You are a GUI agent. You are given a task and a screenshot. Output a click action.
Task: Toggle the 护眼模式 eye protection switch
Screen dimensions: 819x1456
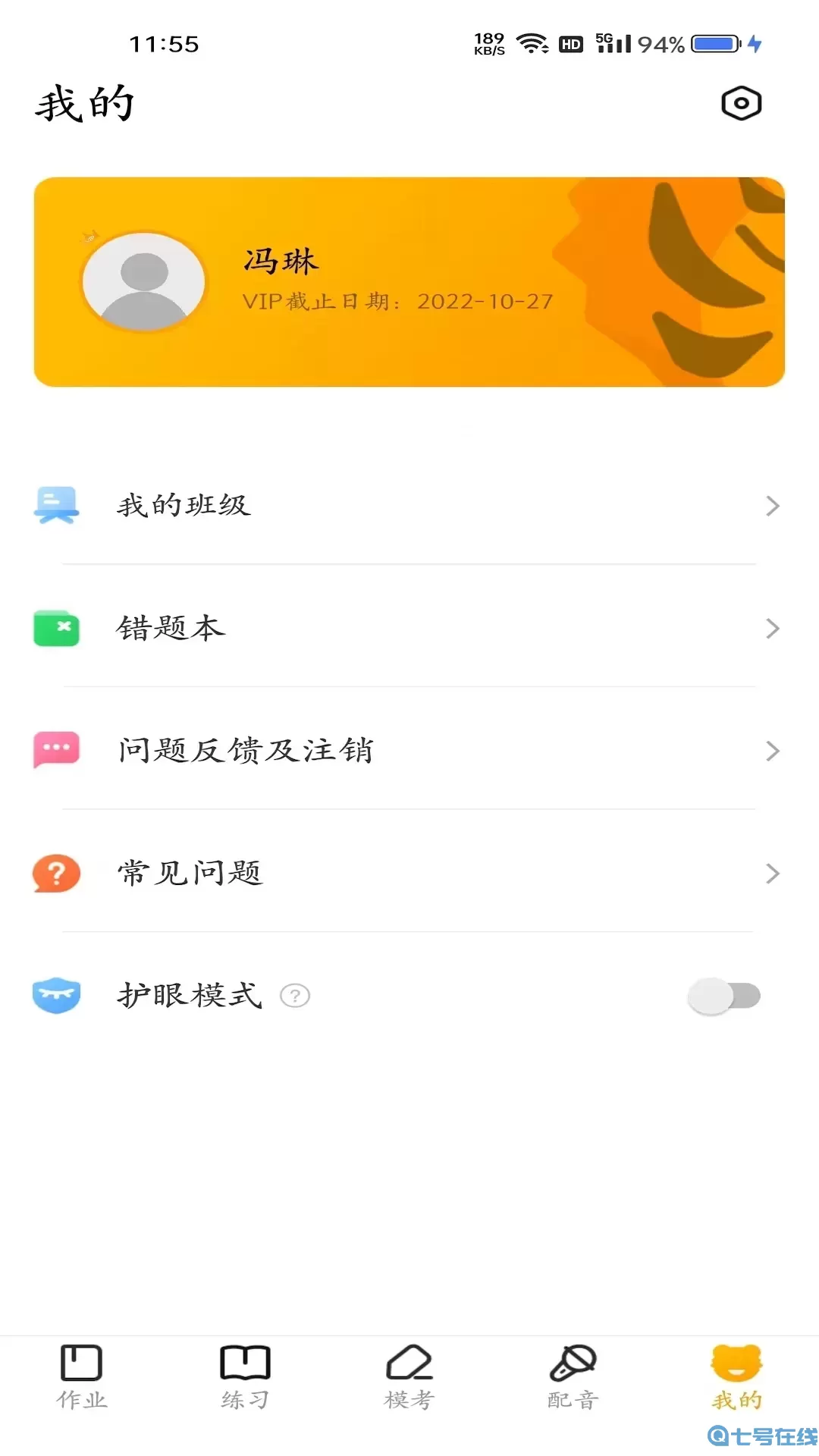point(723,996)
